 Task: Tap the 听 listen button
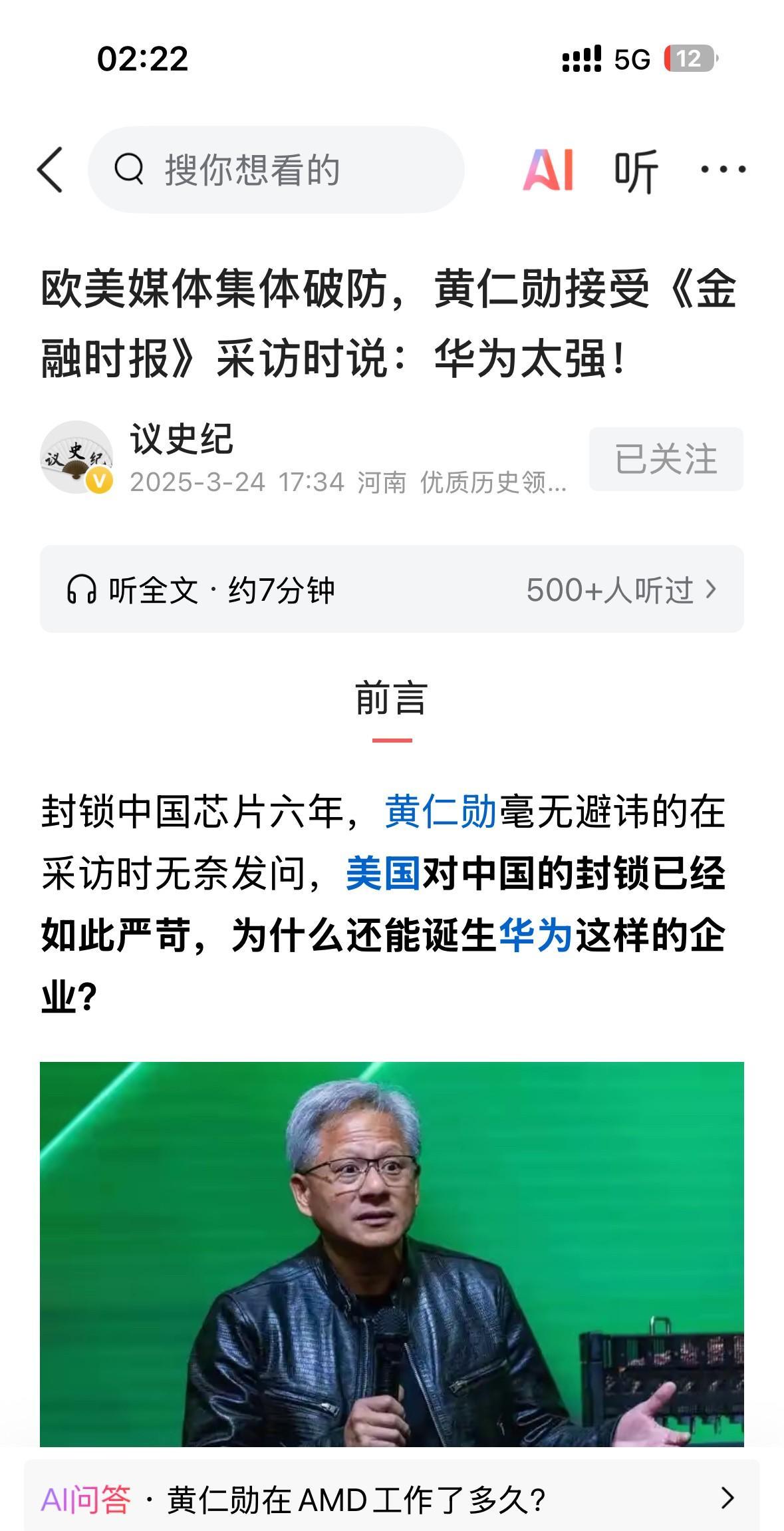[x=636, y=170]
